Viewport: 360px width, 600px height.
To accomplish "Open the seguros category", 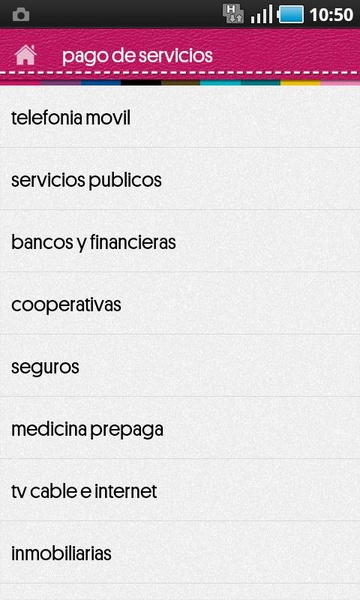I will [180, 366].
